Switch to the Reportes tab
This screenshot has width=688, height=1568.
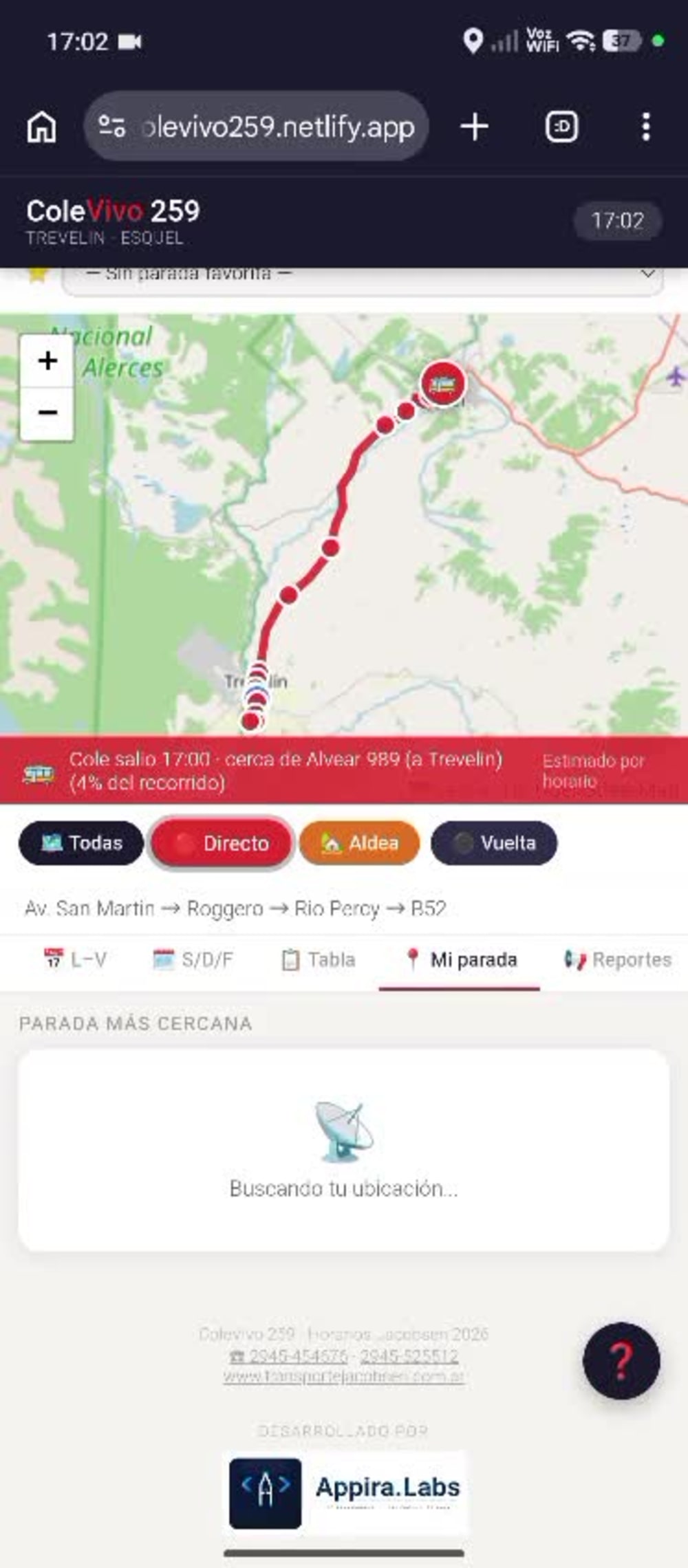tap(618, 959)
